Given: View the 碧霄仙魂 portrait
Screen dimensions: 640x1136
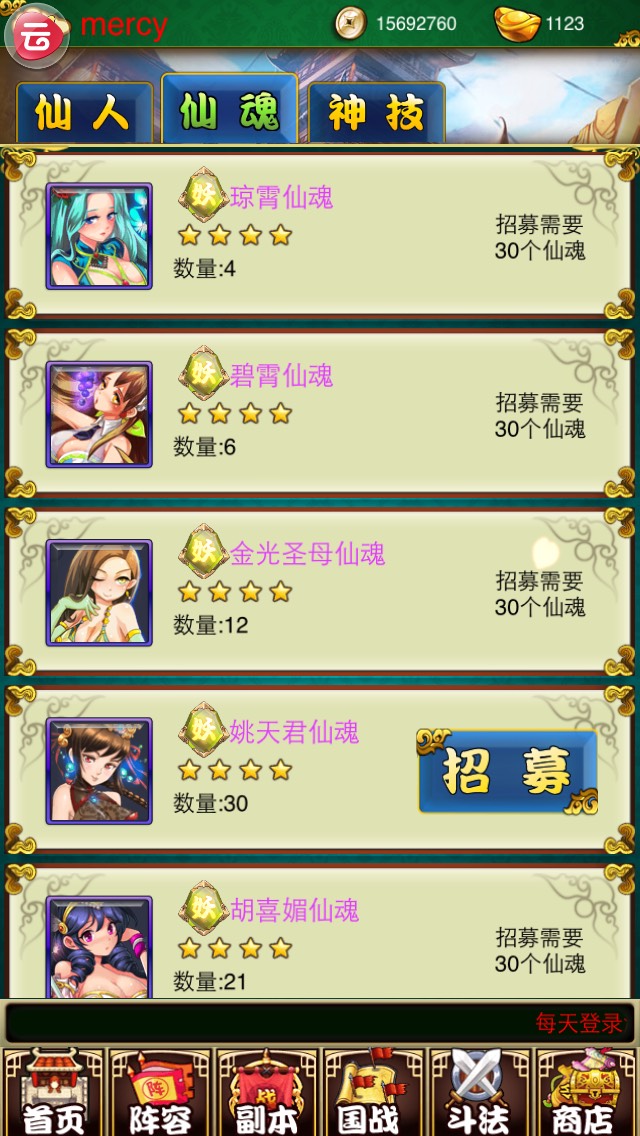Looking at the screenshot, I should (99, 414).
